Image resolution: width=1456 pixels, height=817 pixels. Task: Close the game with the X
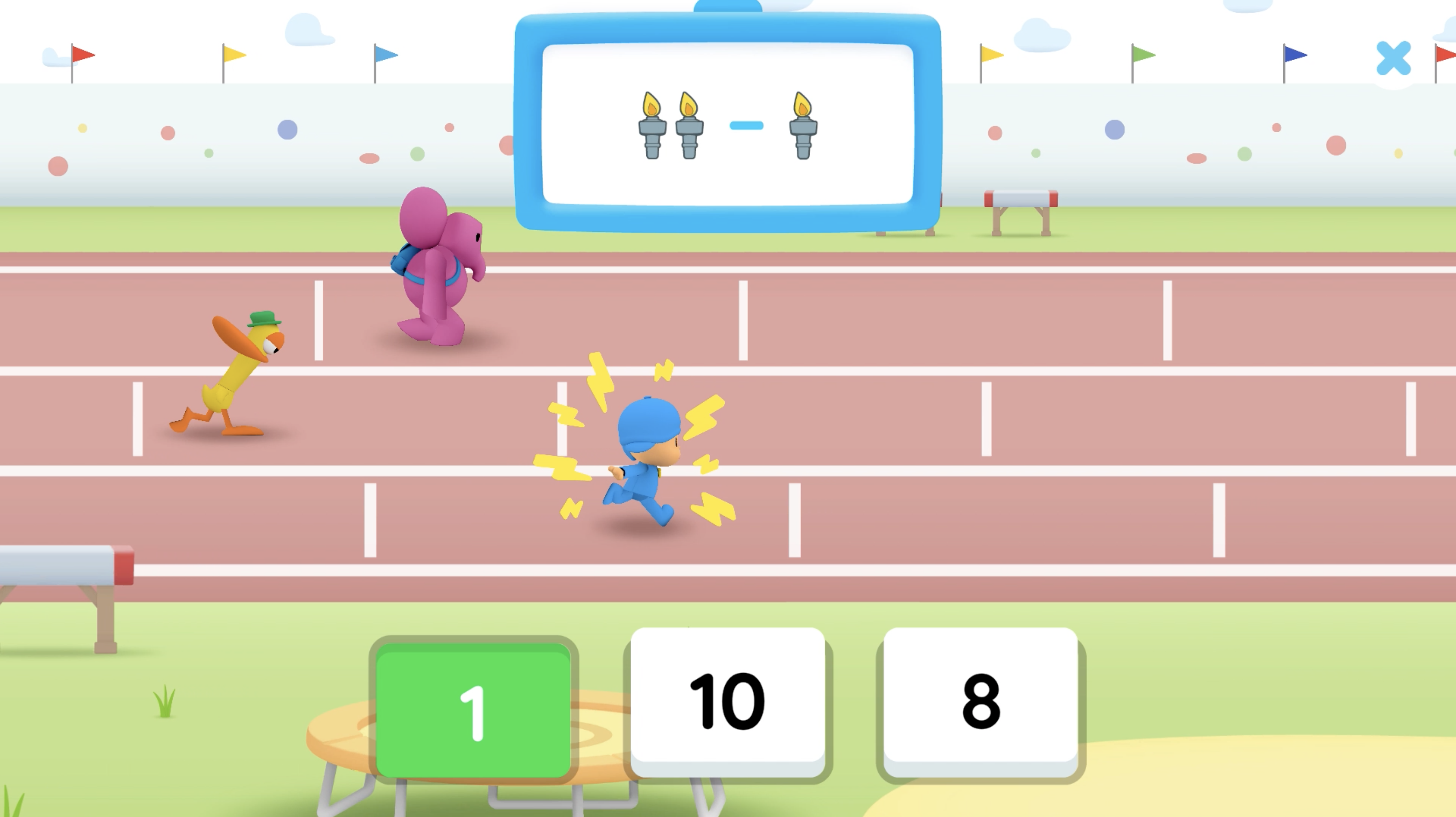[1393, 58]
